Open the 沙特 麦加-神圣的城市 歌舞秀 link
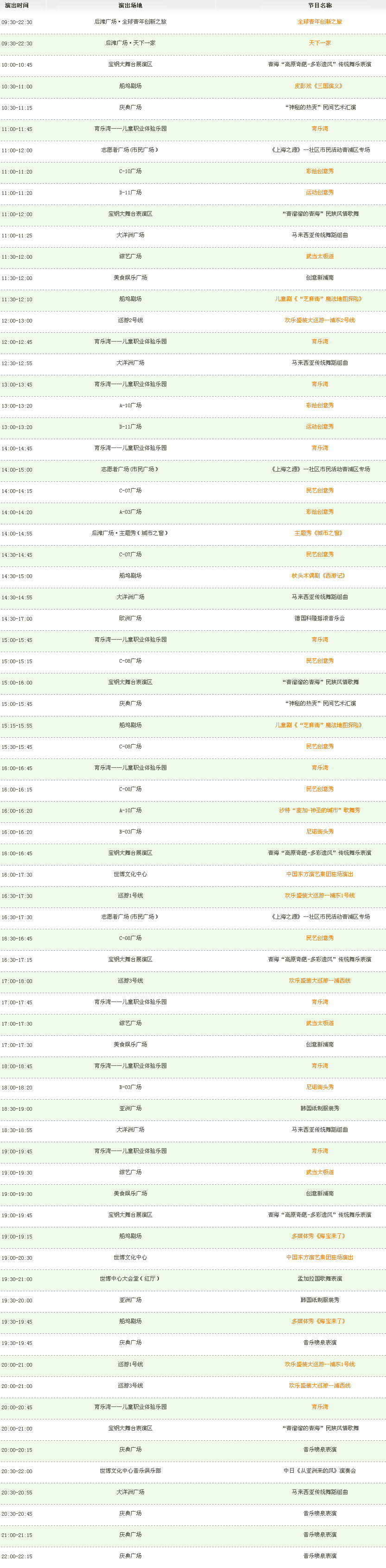The width and height of the screenshot is (386, 1568). (320, 810)
